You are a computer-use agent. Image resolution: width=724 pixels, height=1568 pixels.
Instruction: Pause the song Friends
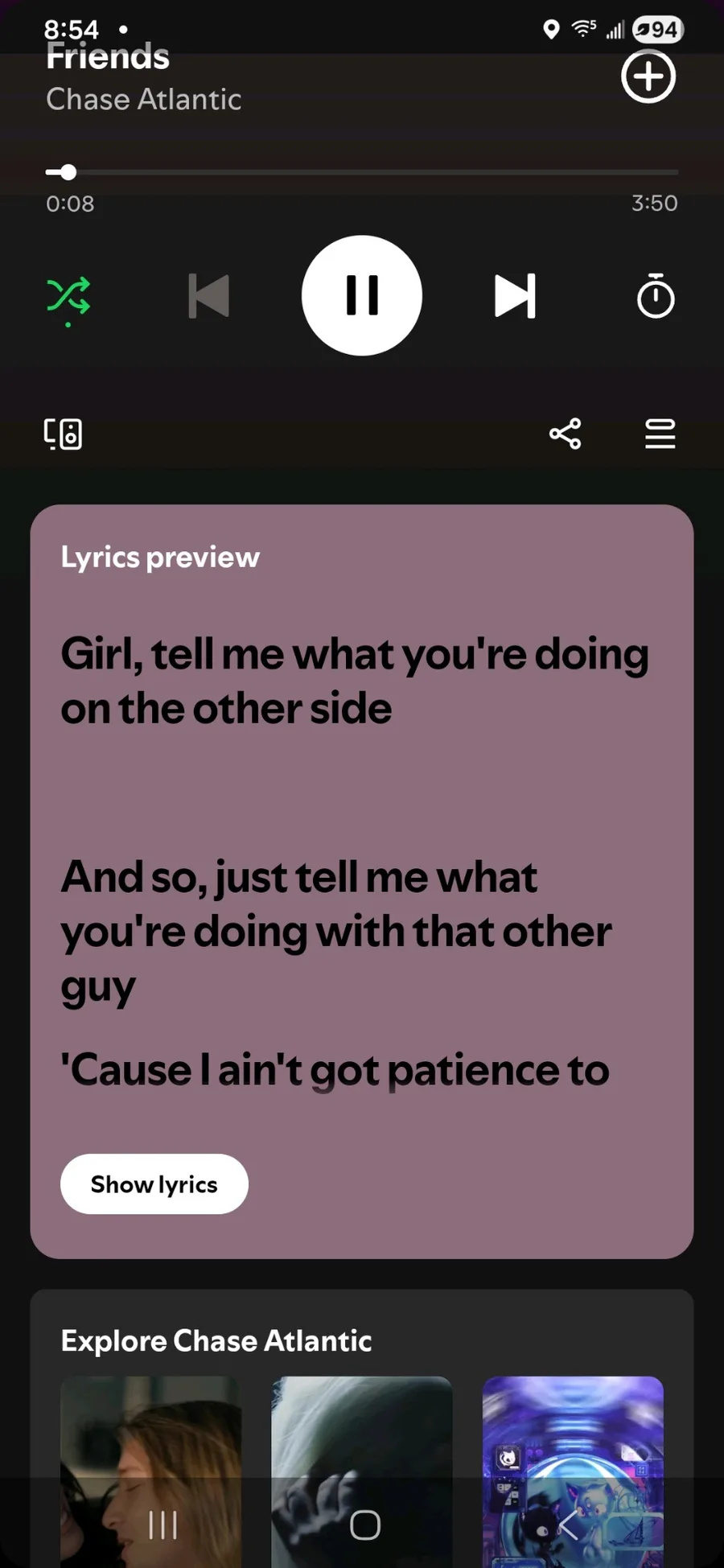tap(362, 295)
